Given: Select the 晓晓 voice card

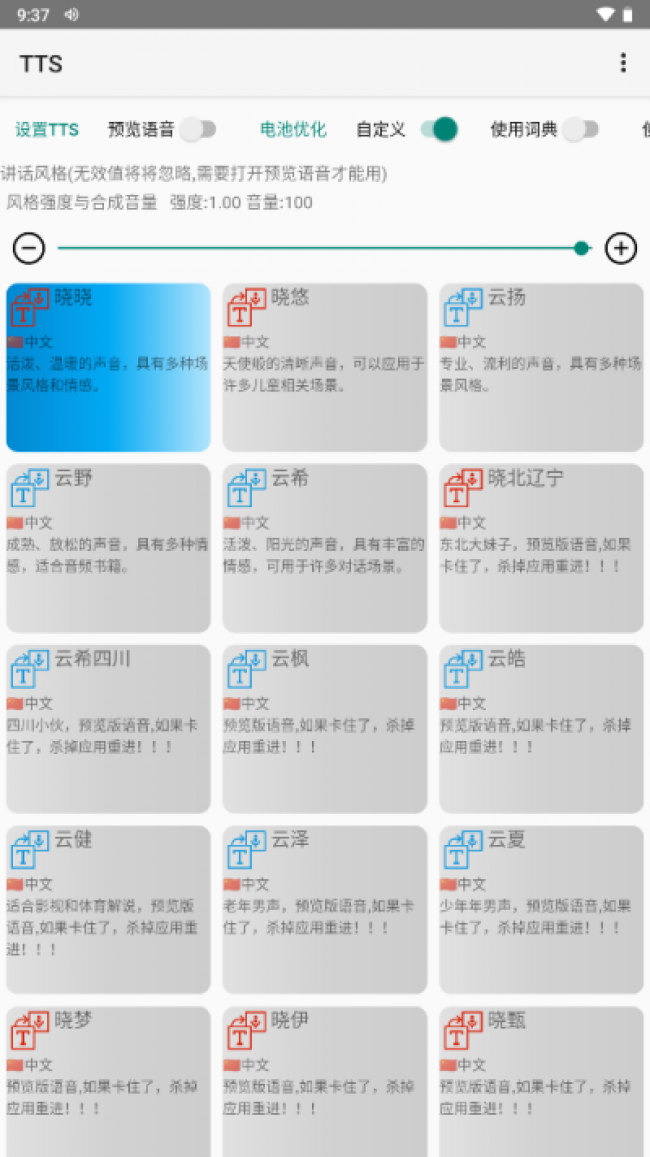Looking at the screenshot, I should click(108, 367).
